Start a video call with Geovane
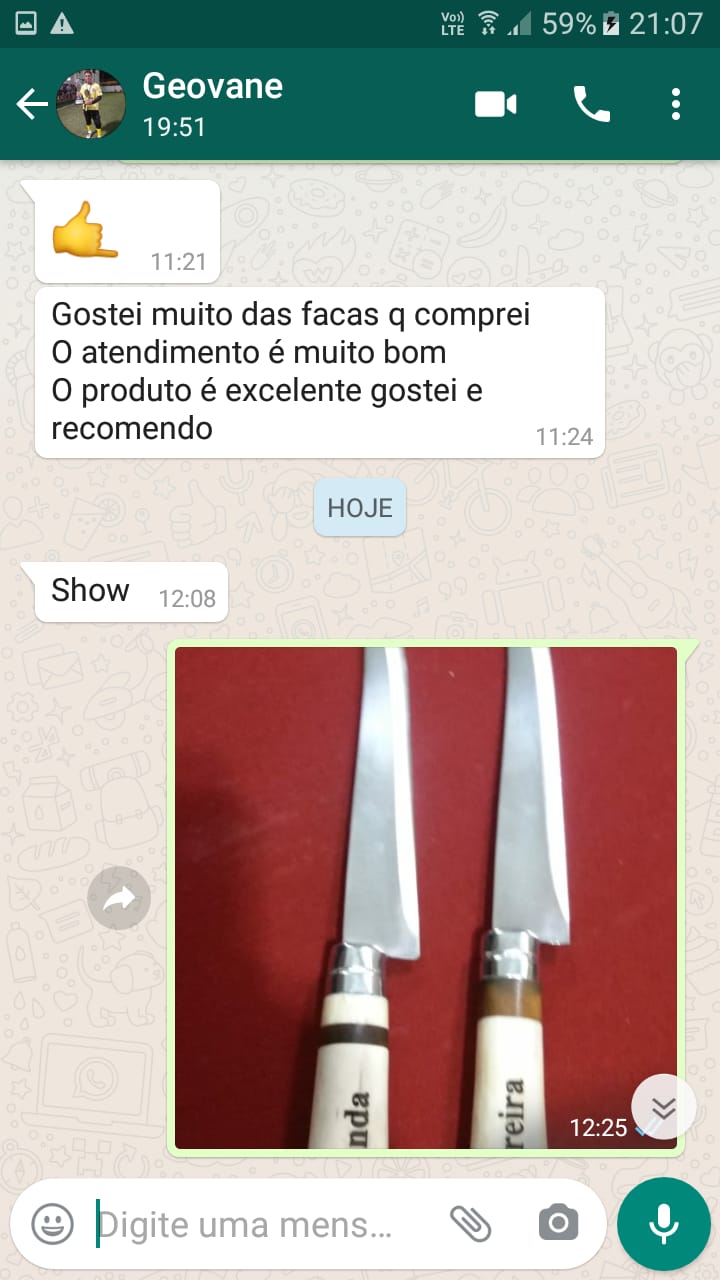The image size is (720, 1280). [x=496, y=104]
